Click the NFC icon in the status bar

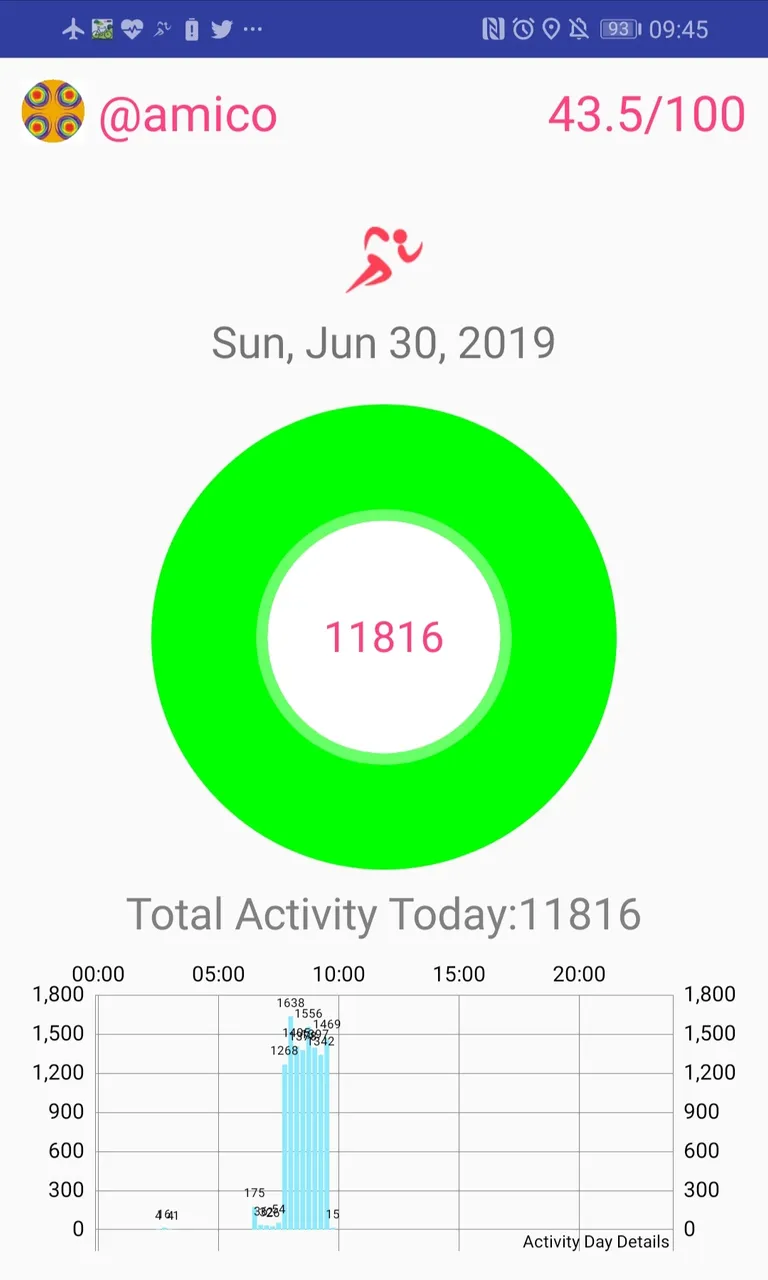(492, 29)
